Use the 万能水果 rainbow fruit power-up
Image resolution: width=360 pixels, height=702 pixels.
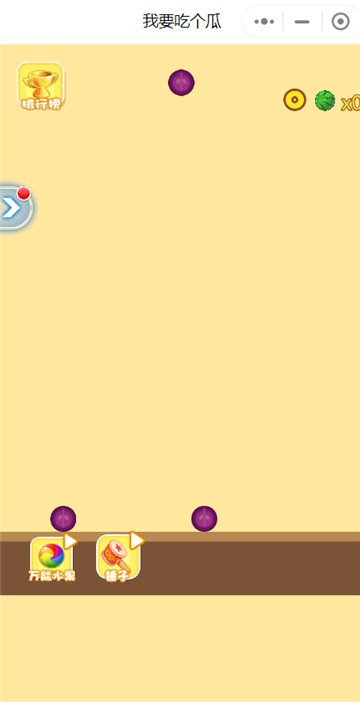[52, 558]
